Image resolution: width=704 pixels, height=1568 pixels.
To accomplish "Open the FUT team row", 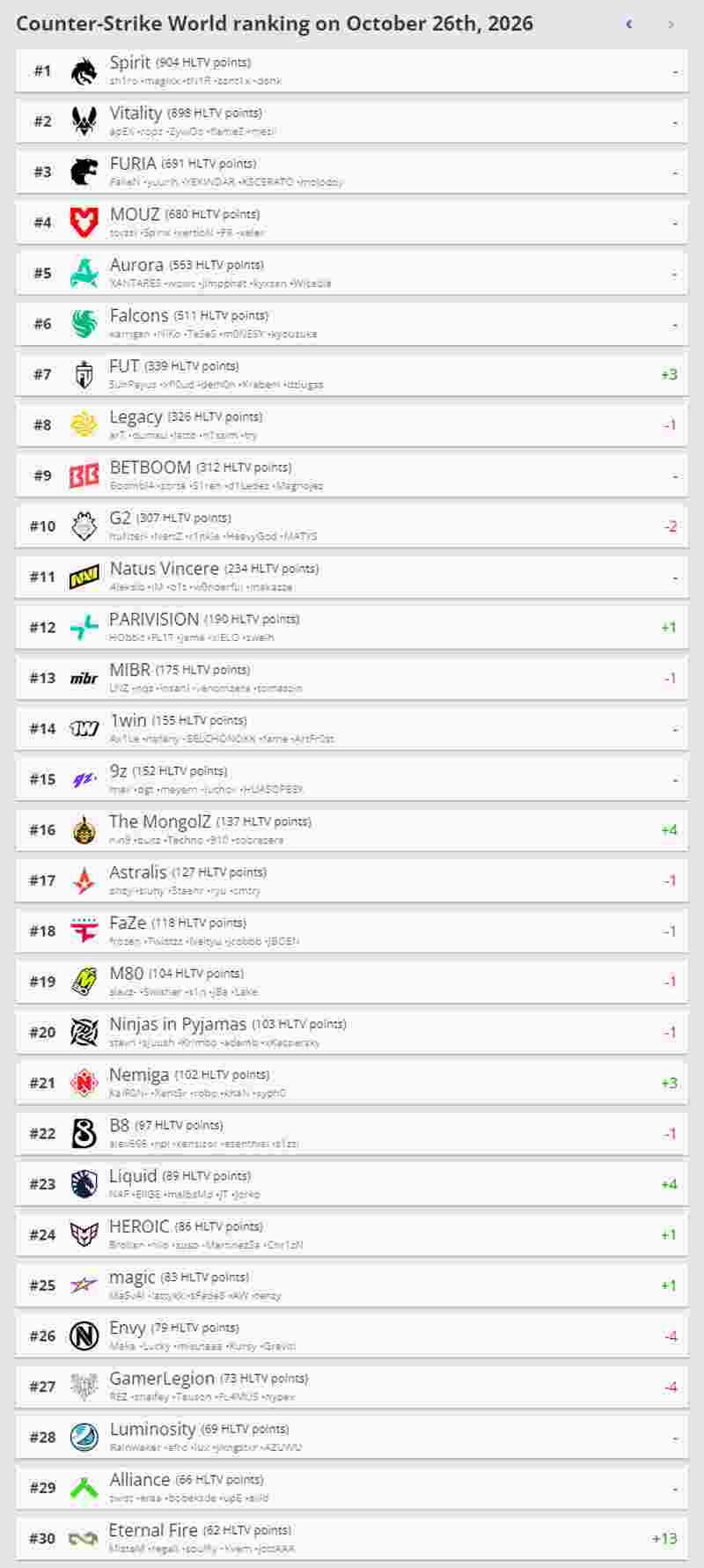I will click(x=351, y=374).
